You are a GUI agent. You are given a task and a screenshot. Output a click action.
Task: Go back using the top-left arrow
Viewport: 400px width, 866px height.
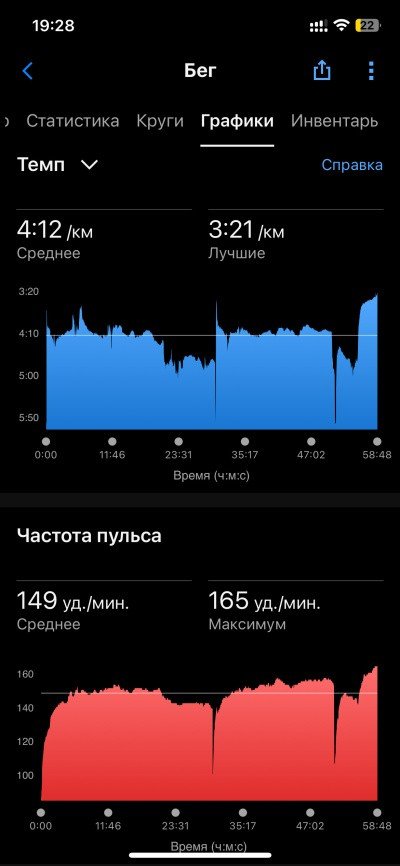coord(28,71)
